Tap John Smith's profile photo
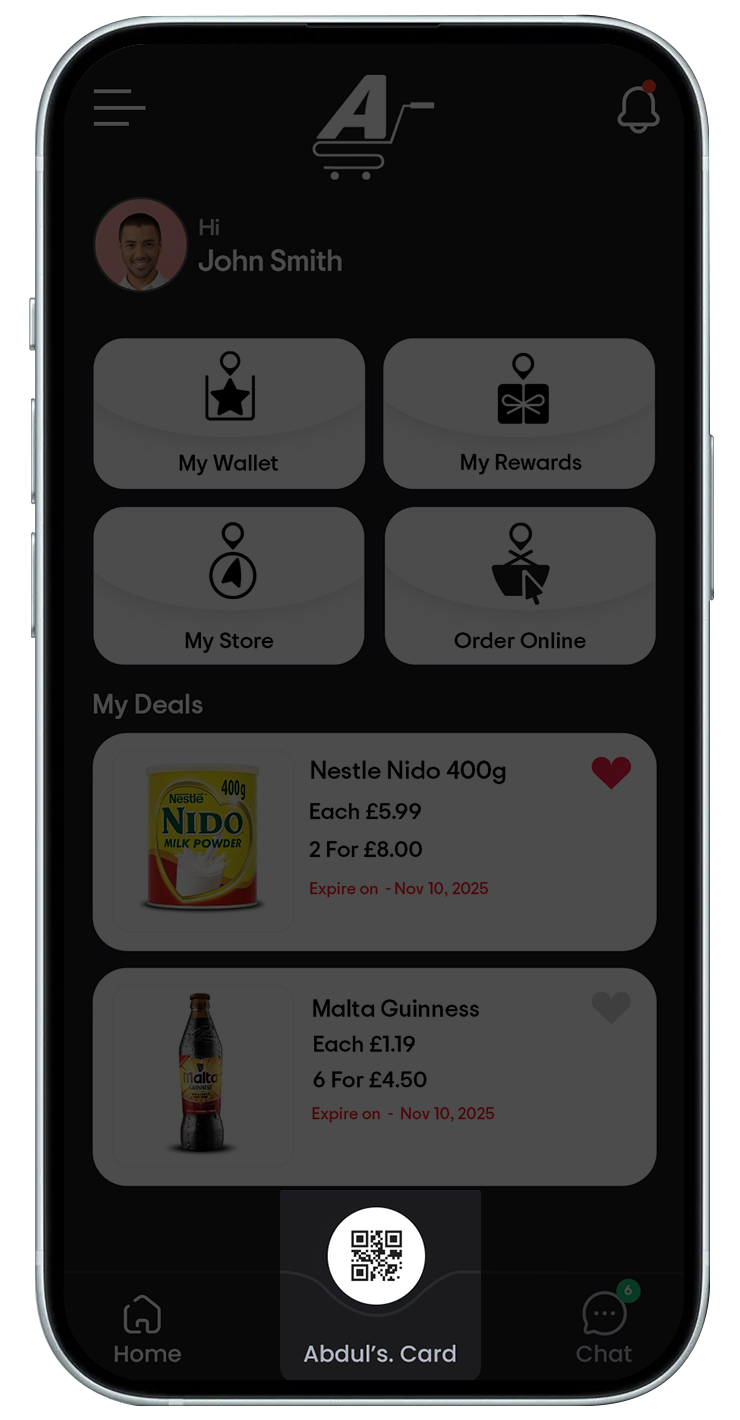The height and width of the screenshot is (1420, 740). point(140,245)
